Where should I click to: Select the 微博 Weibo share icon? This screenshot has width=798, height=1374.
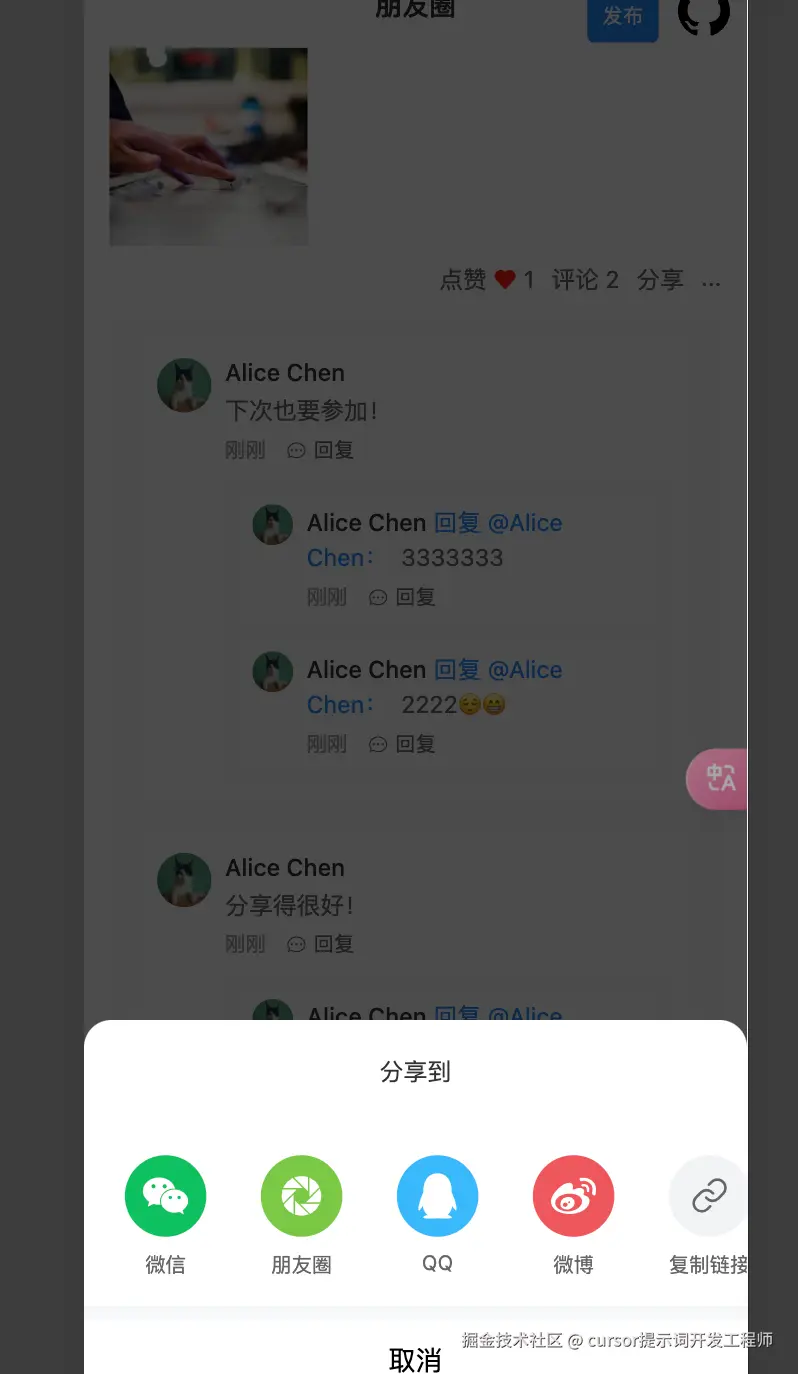573,1195
